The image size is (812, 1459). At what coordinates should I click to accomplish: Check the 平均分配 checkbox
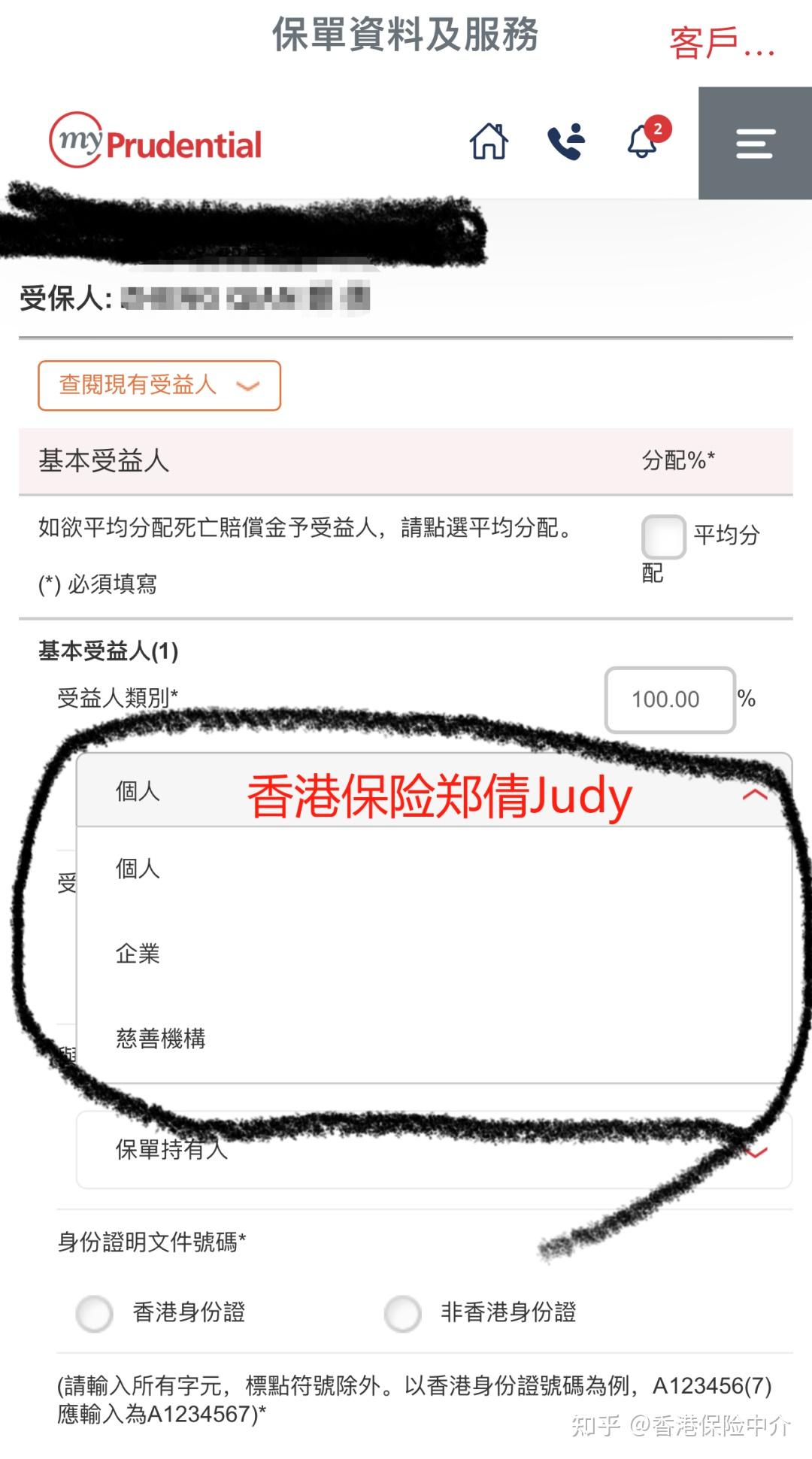click(x=663, y=536)
